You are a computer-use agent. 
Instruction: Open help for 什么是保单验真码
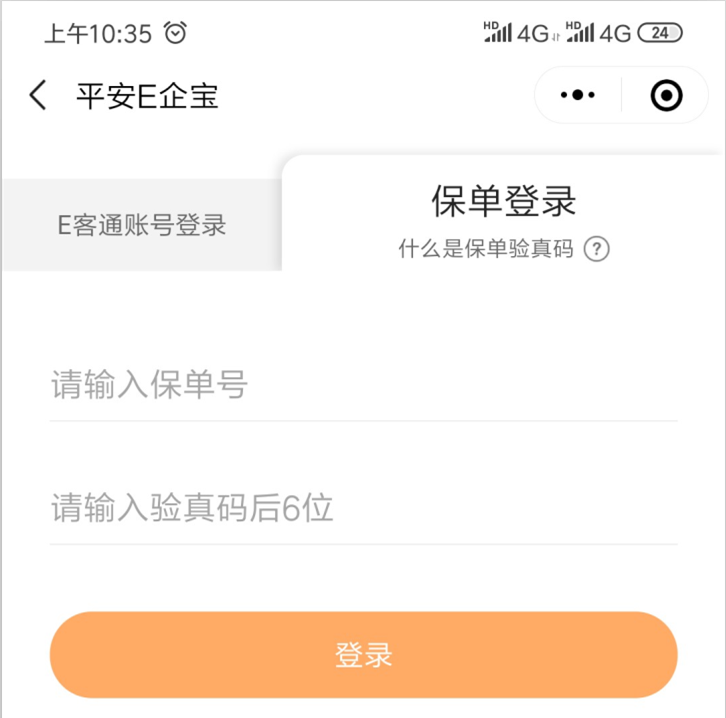(x=596, y=249)
